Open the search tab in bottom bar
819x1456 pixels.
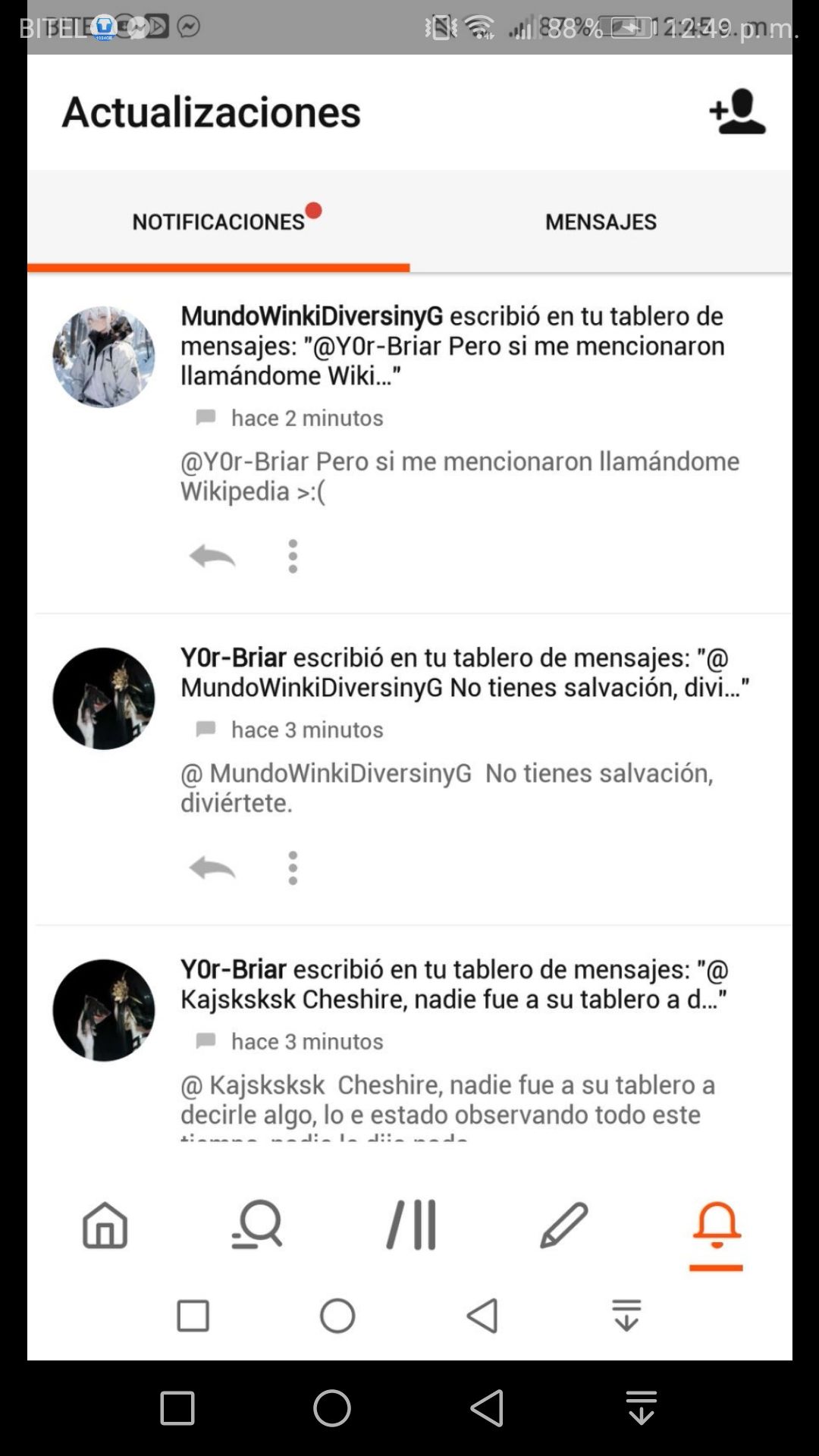tap(257, 1224)
